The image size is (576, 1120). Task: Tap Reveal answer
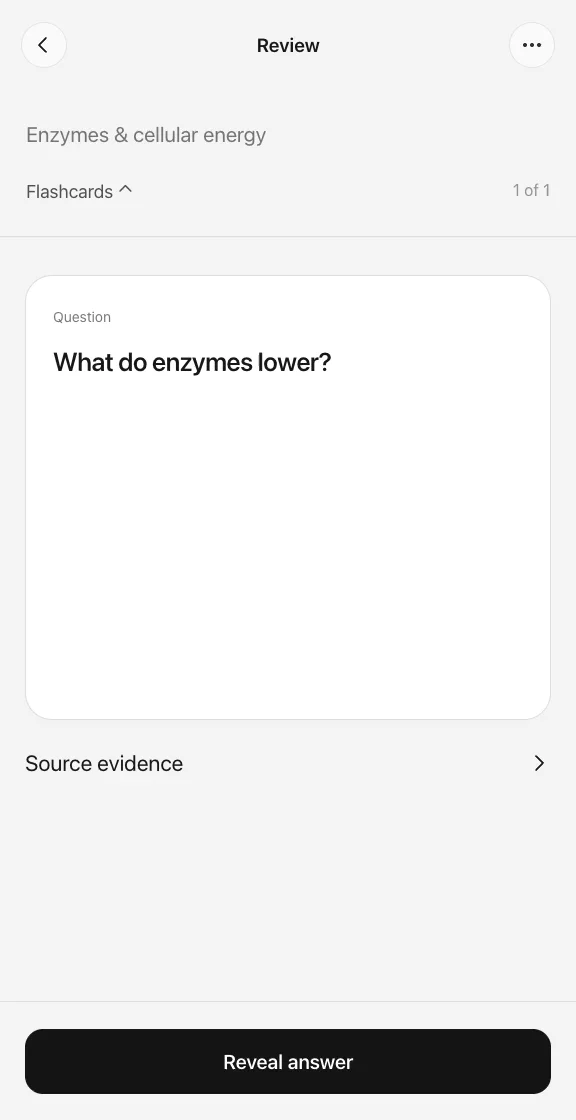coord(288,1061)
